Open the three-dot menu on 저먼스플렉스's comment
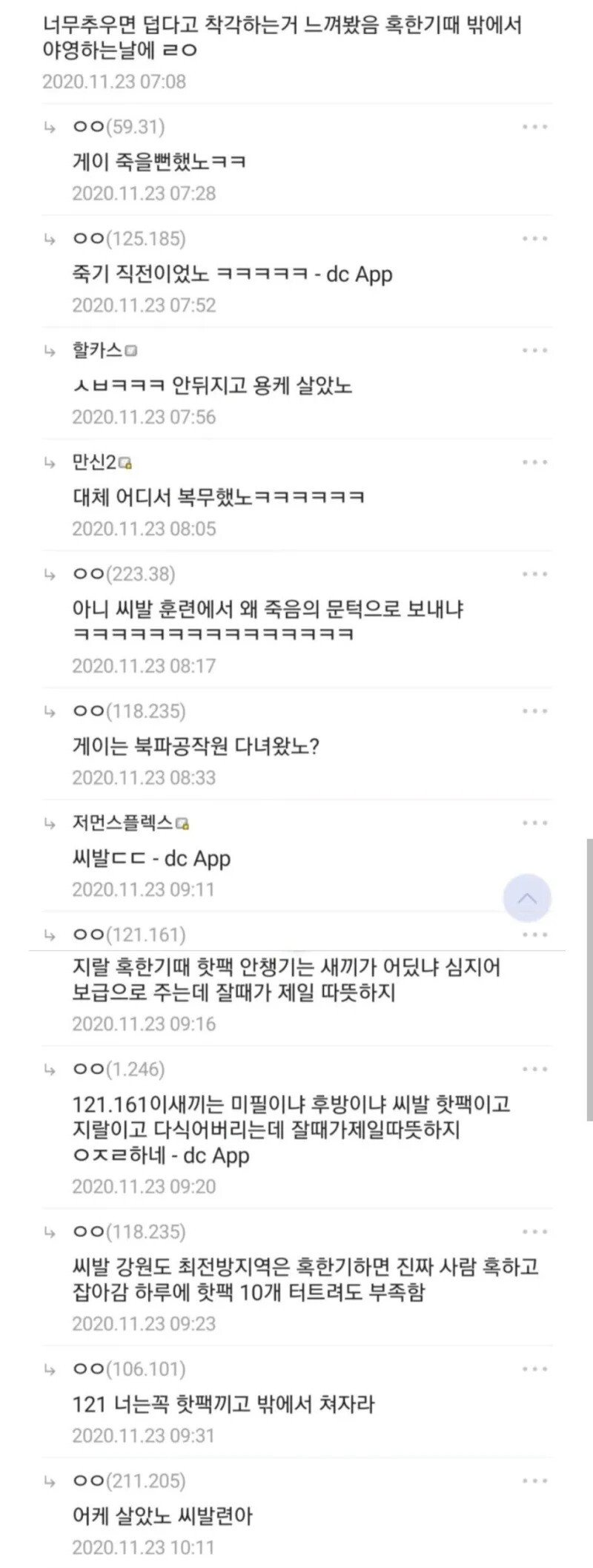The image size is (593, 1568). (534, 823)
